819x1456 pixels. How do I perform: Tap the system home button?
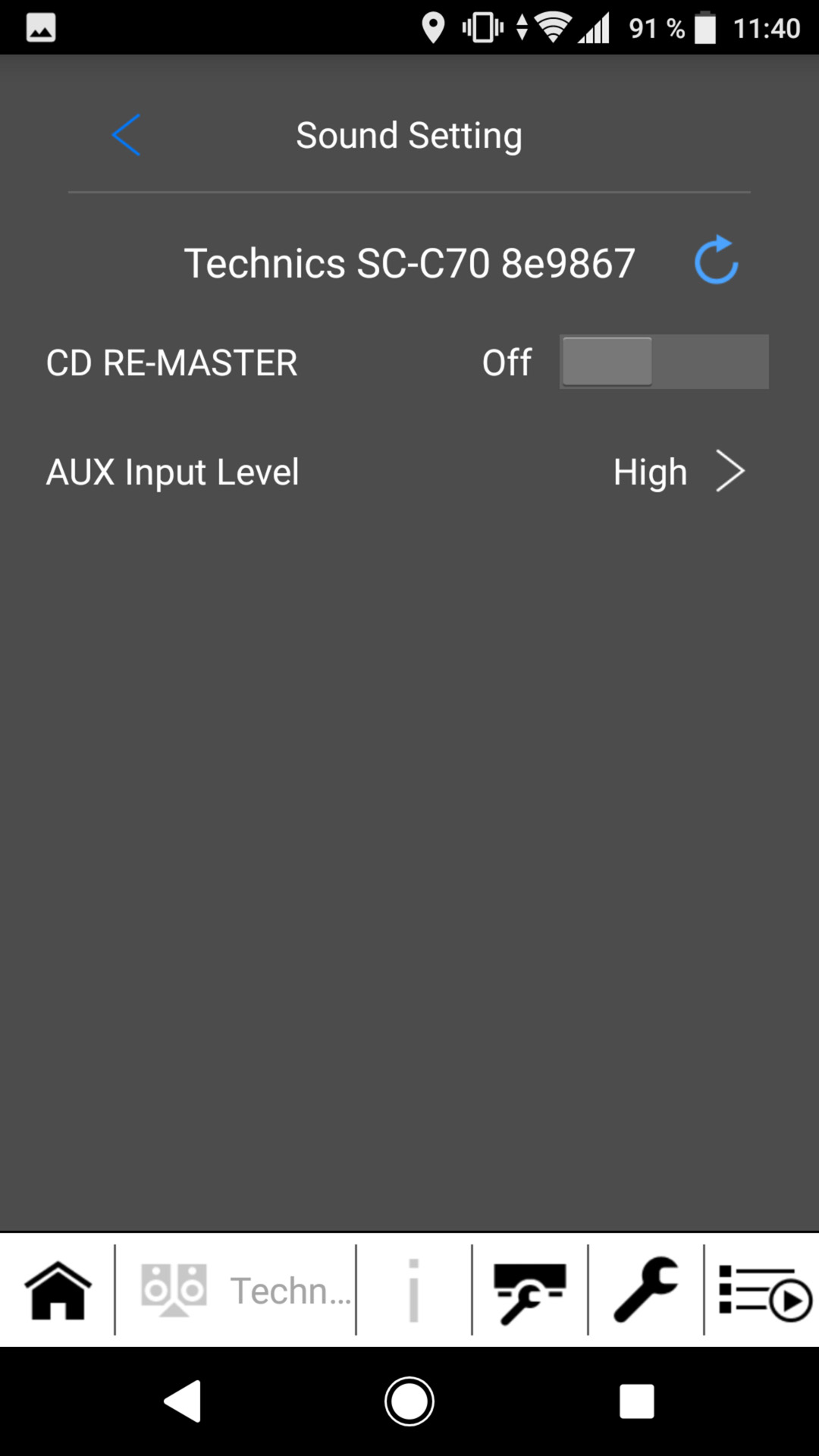pos(409,1401)
